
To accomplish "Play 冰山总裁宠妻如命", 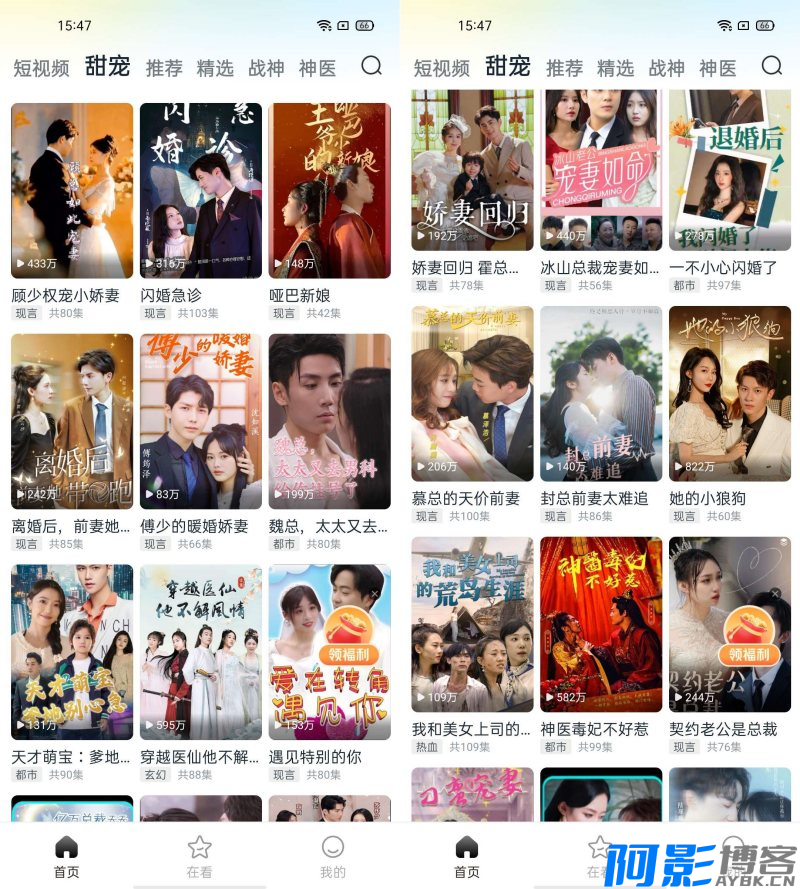I will coord(601,170).
